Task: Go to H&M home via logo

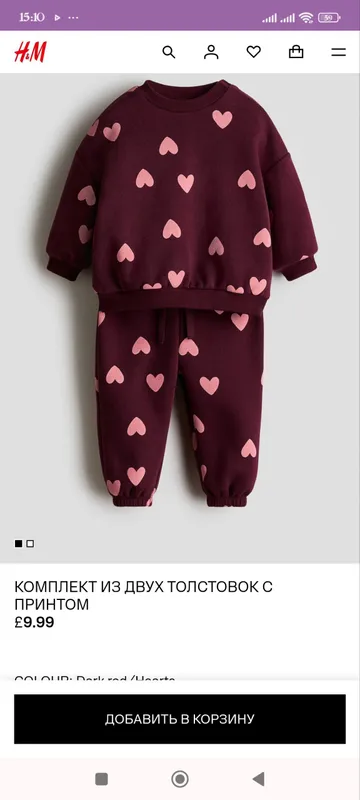Action: click(x=31, y=52)
